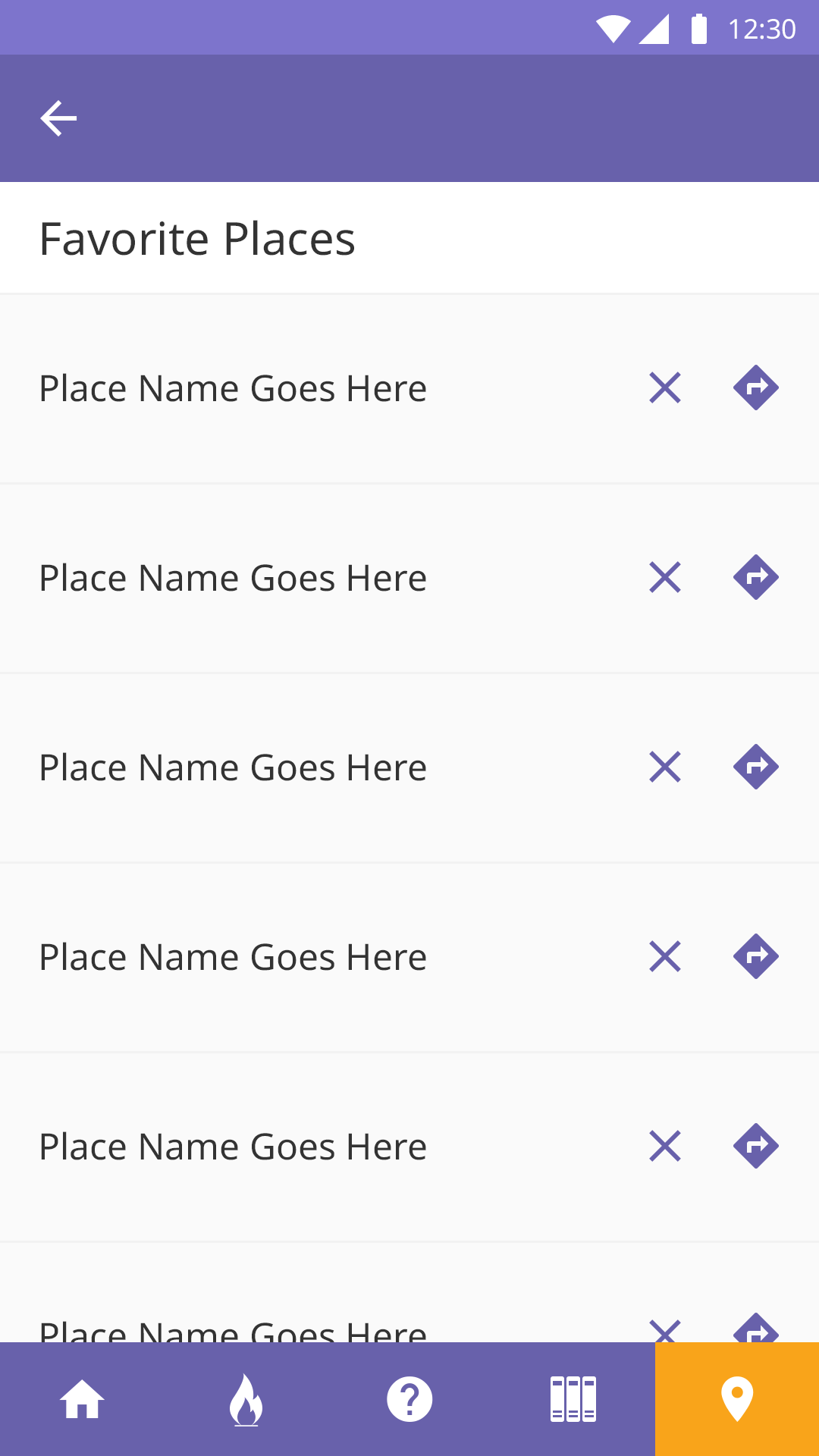819x1456 pixels.
Task: Open directions for the third place
Action: coord(756,767)
